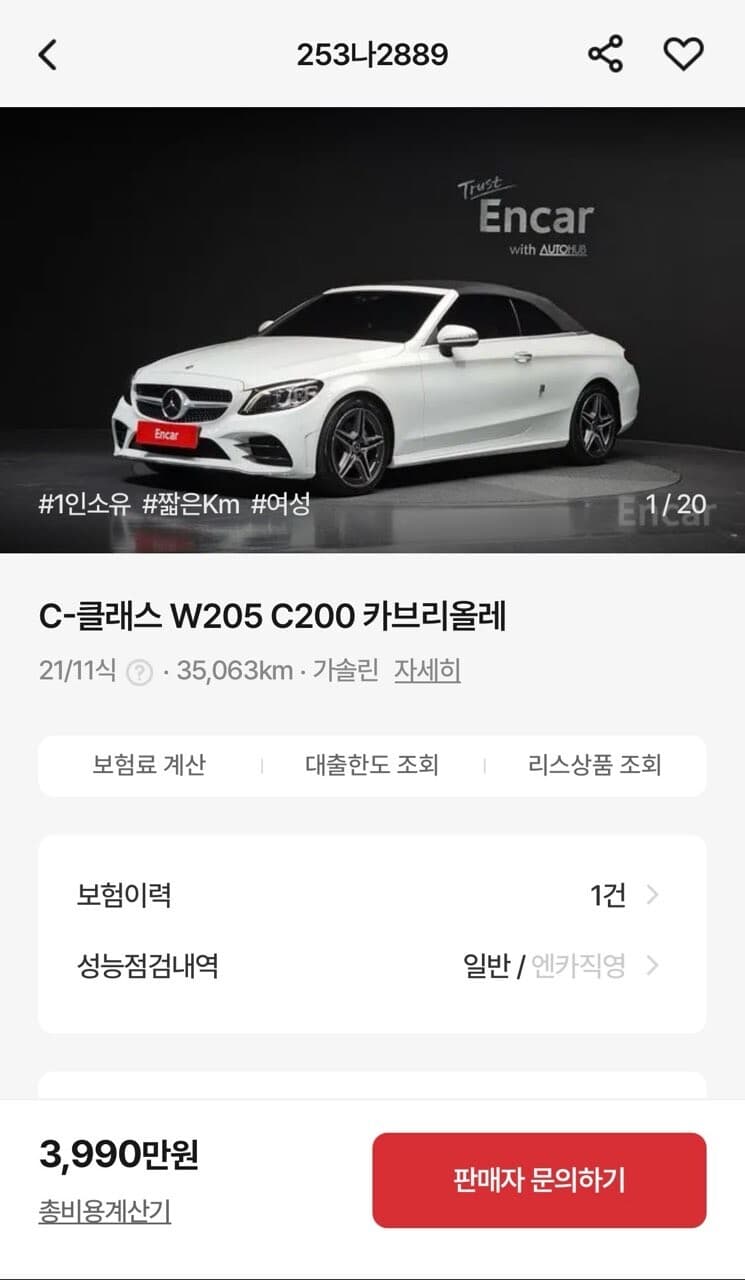Share the listing via the share icon

(x=604, y=56)
